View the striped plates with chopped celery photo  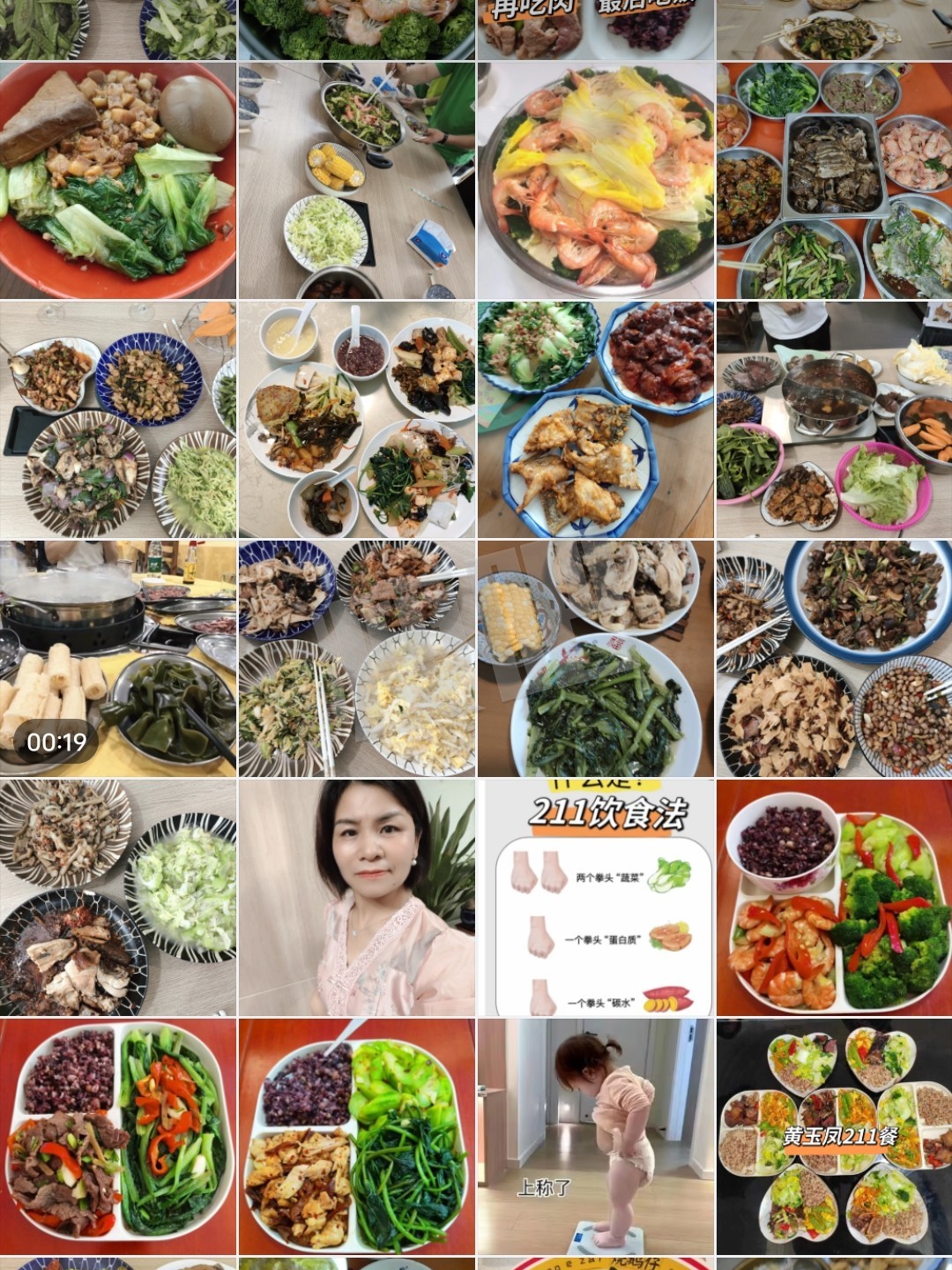click(118, 897)
